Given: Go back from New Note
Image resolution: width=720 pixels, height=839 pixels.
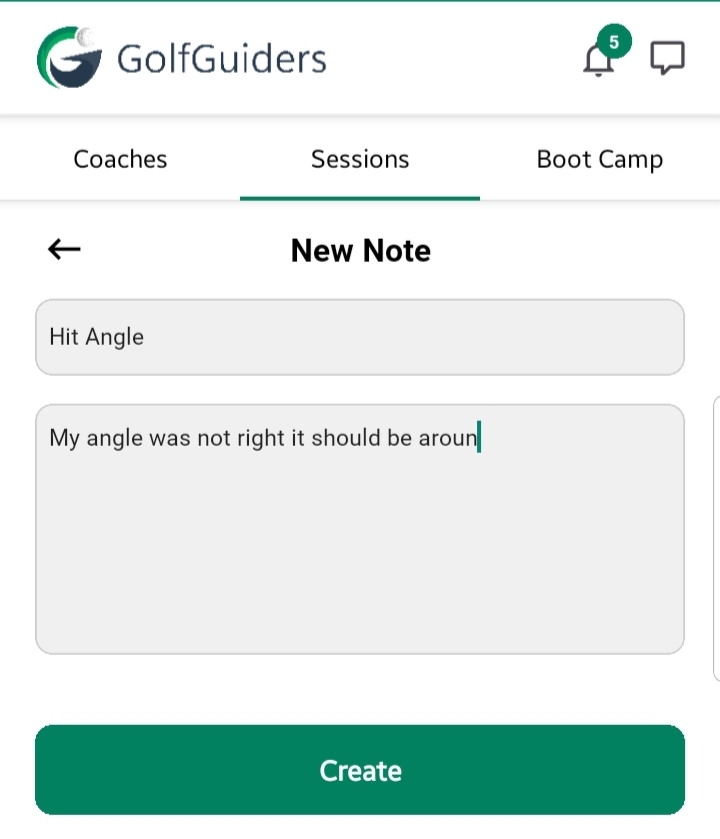Looking at the screenshot, I should pyautogui.click(x=65, y=249).
